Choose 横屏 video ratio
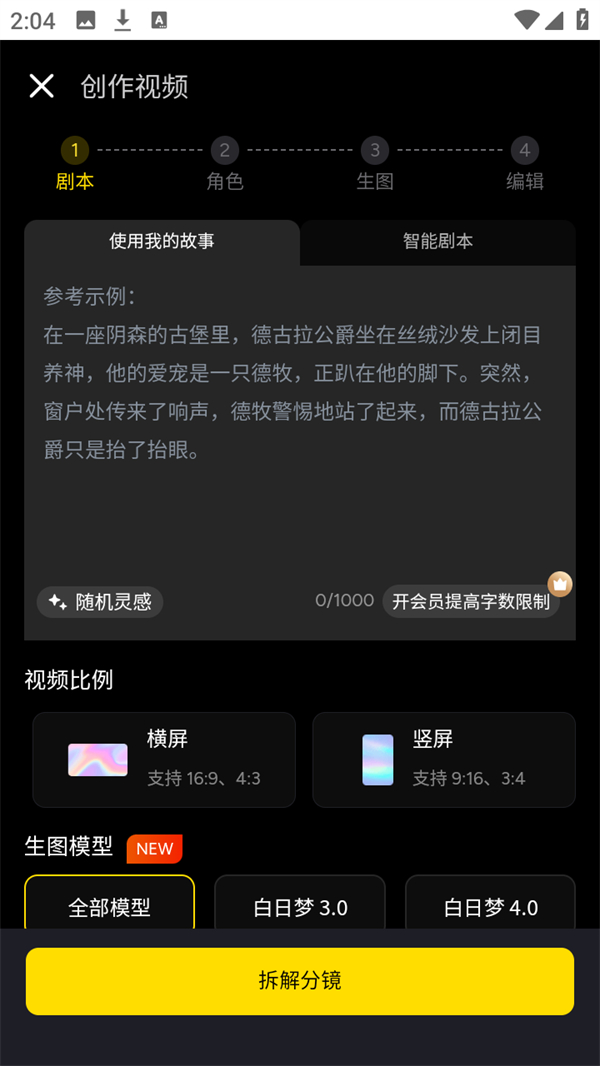Image resolution: width=600 pixels, height=1066 pixels. click(164, 759)
